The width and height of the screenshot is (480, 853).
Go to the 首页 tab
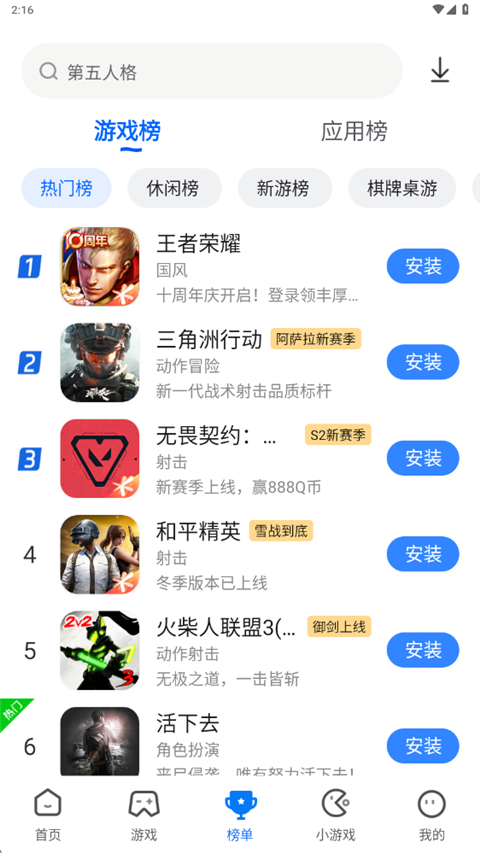click(48, 814)
